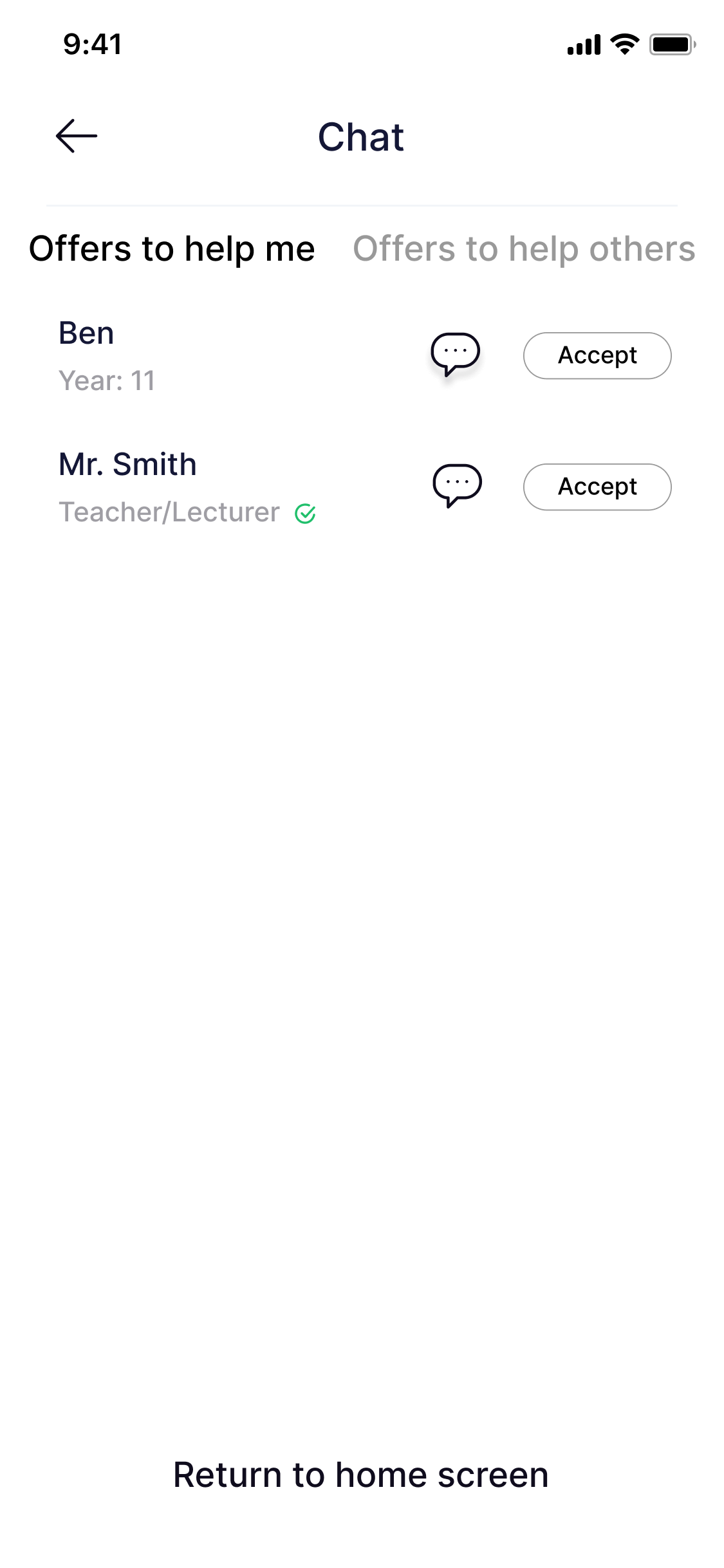Tap the clock showing 9:41
Screen dimensions: 724x1568
click(91, 44)
